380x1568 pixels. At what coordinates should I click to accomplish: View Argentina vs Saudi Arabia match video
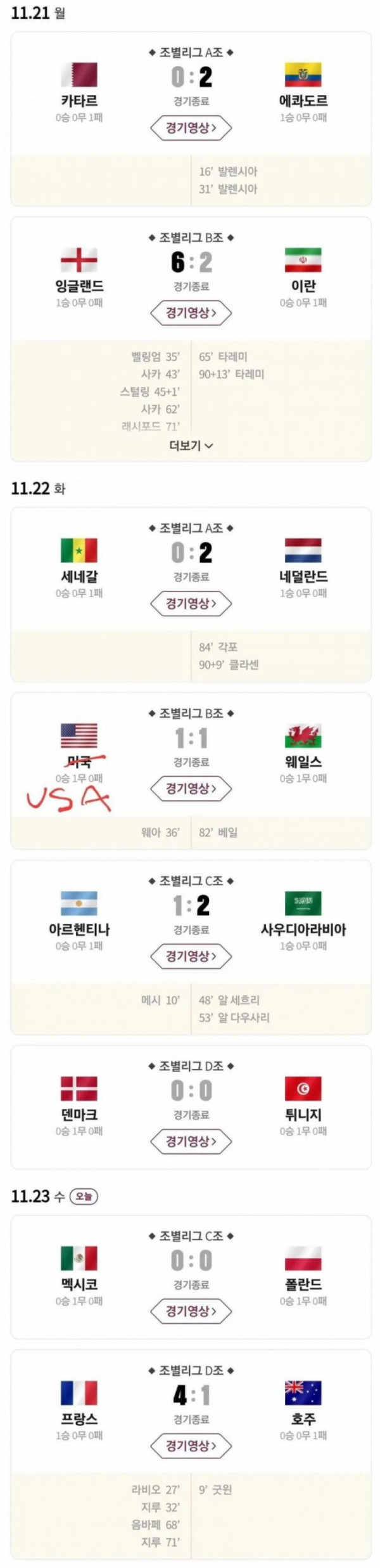191,956
